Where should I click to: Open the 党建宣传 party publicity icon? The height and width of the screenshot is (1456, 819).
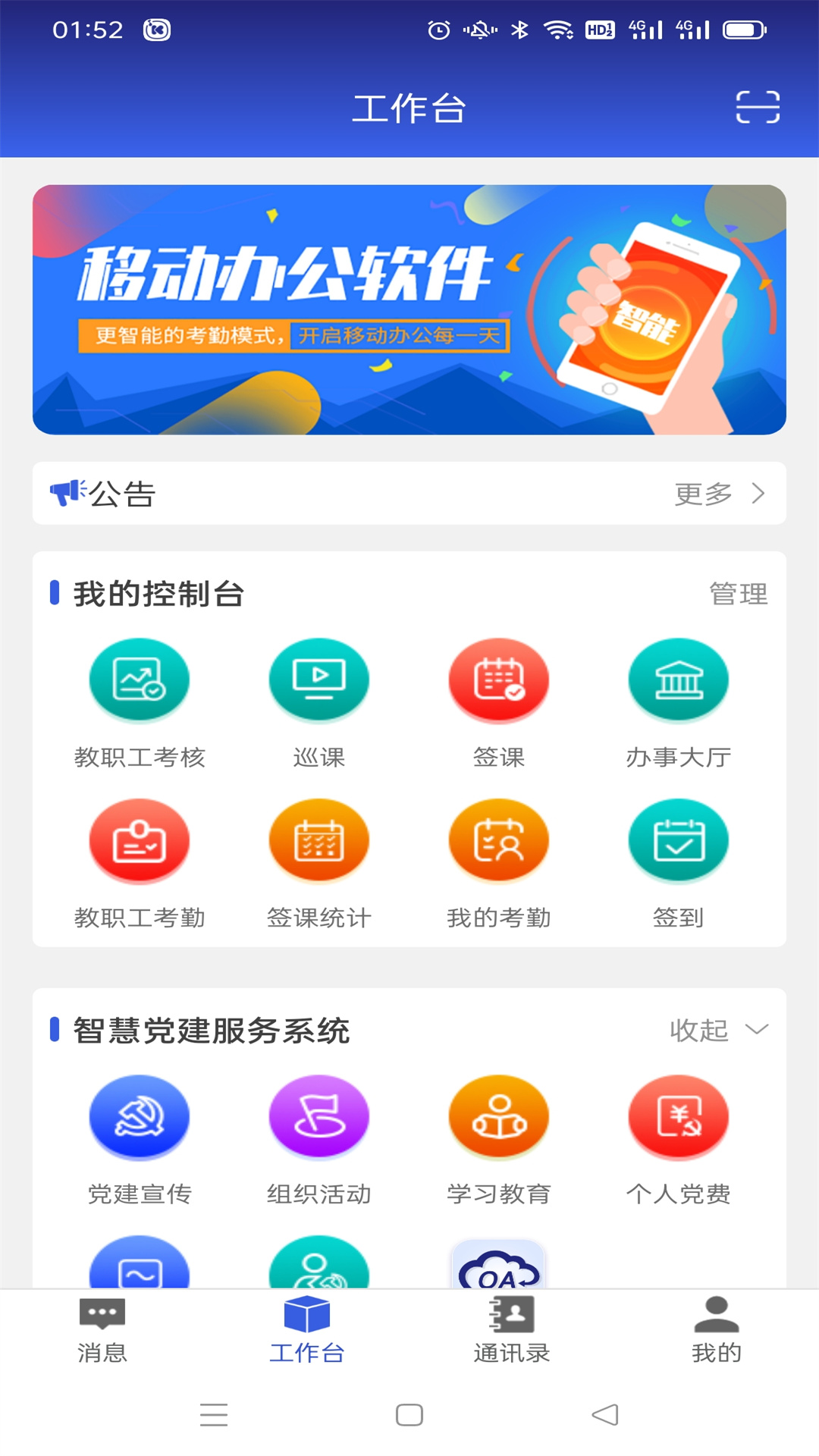(x=139, y=1118)
